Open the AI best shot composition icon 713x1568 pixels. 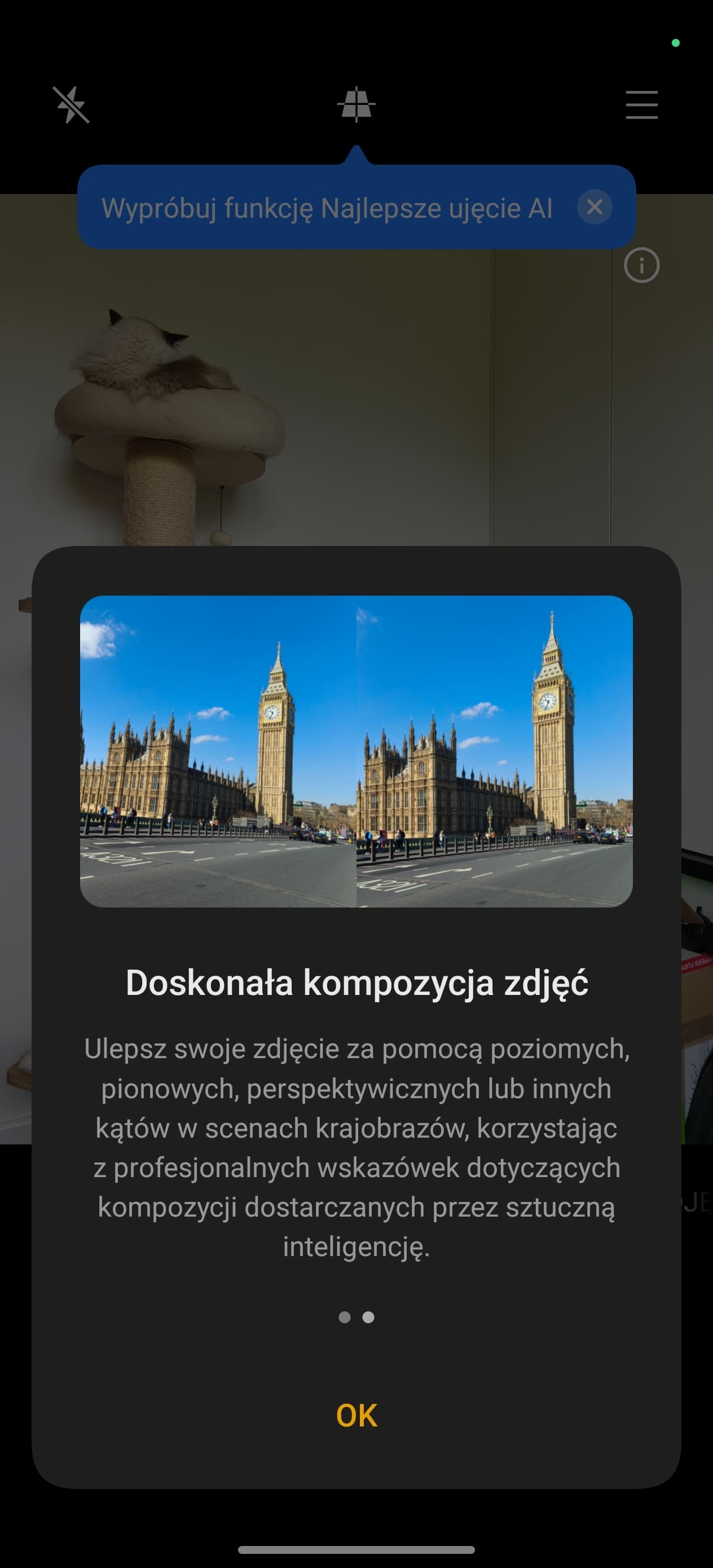(x=356, y=105)
